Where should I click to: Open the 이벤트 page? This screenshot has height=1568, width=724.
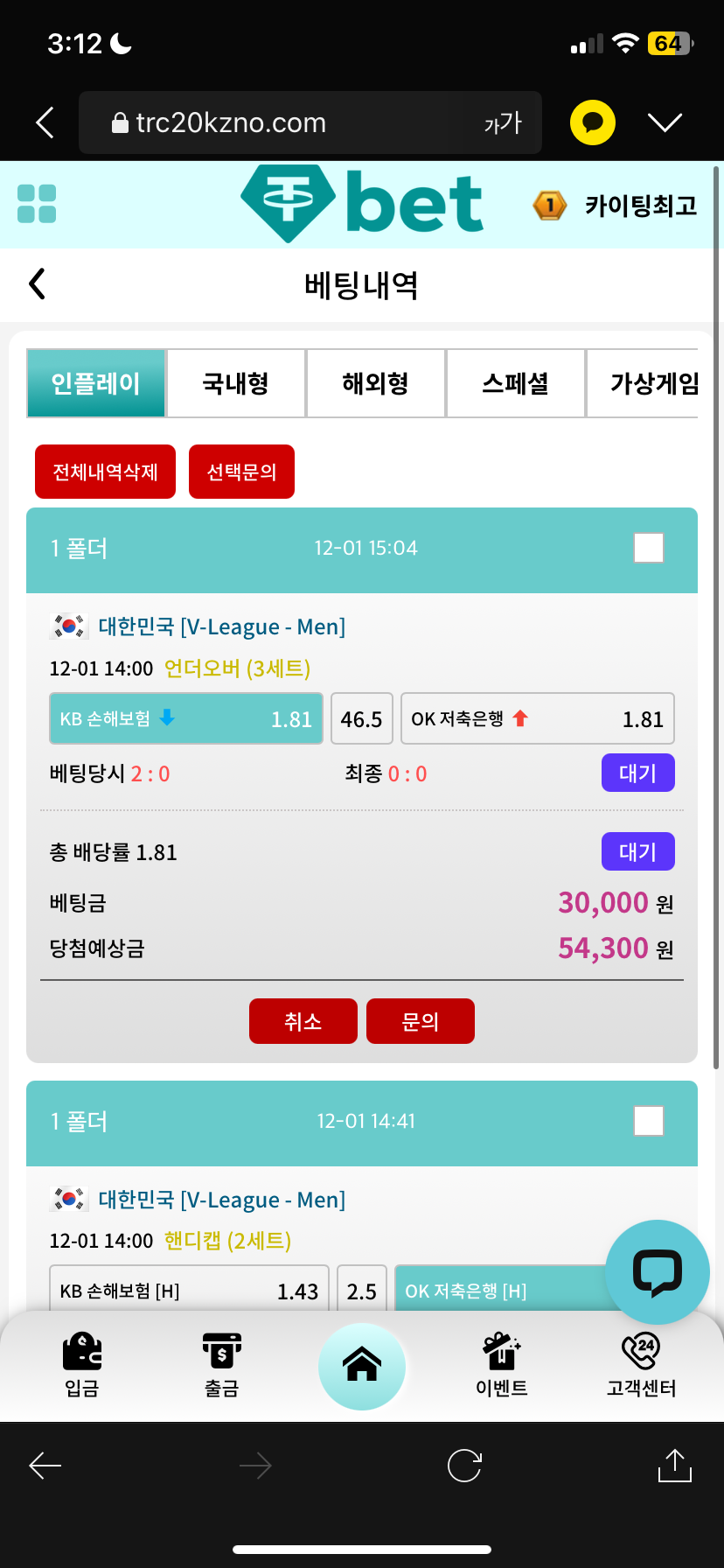pos(502,1365)
